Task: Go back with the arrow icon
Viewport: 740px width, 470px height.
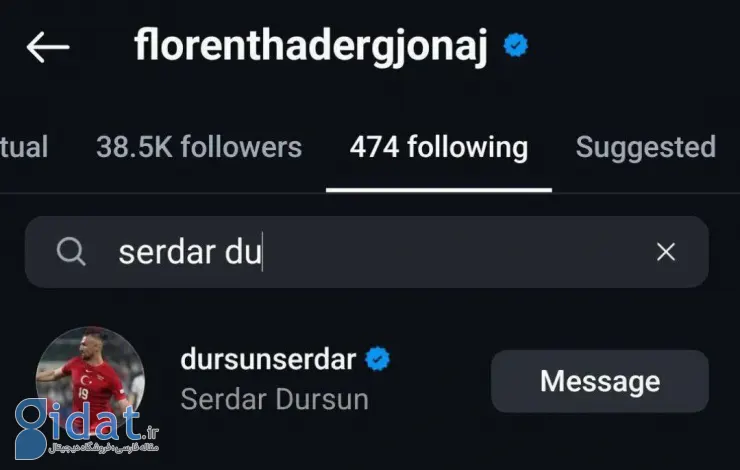Action: tap(47, 47)
